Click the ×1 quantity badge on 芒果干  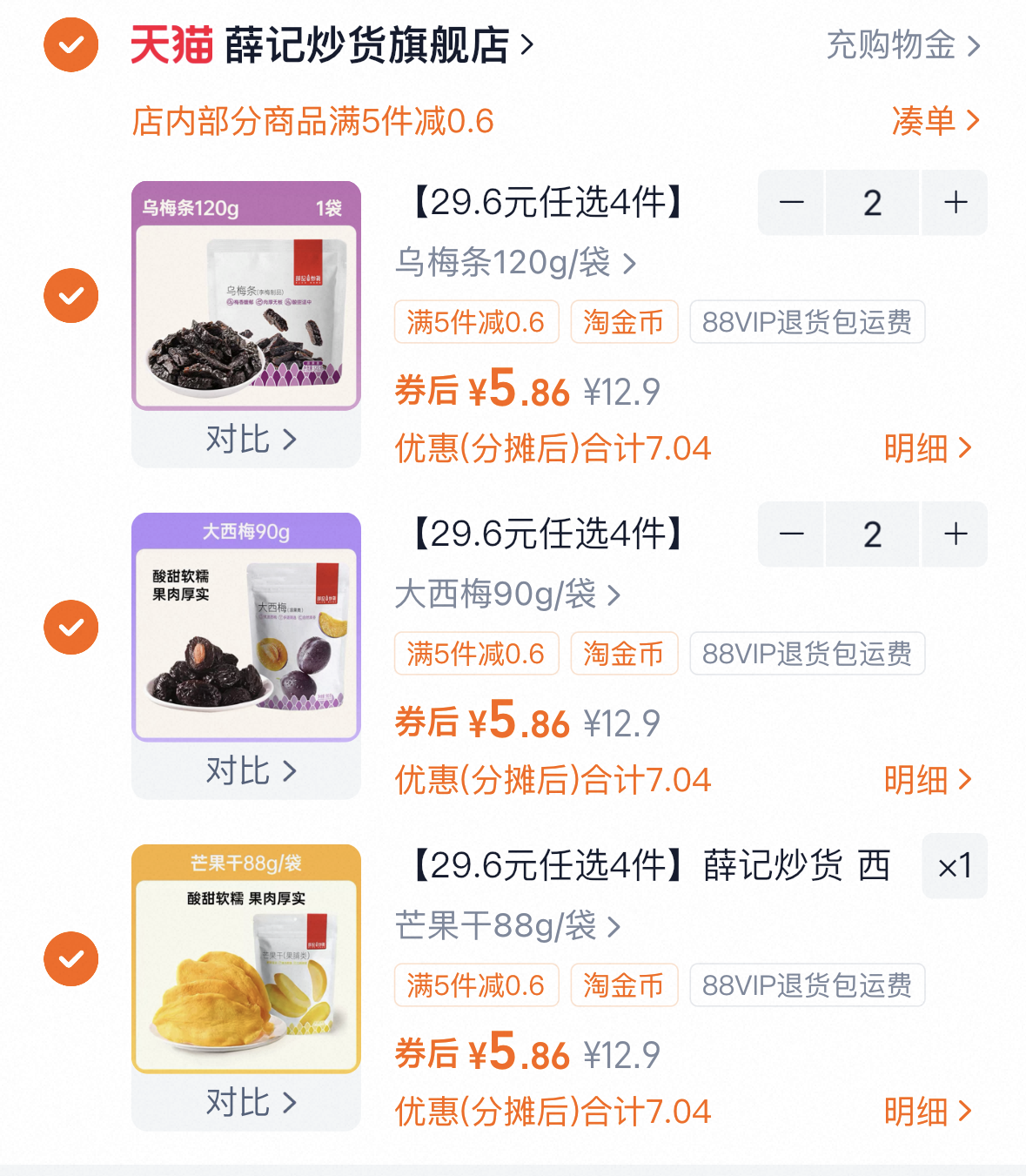click(x=955, y=866)
